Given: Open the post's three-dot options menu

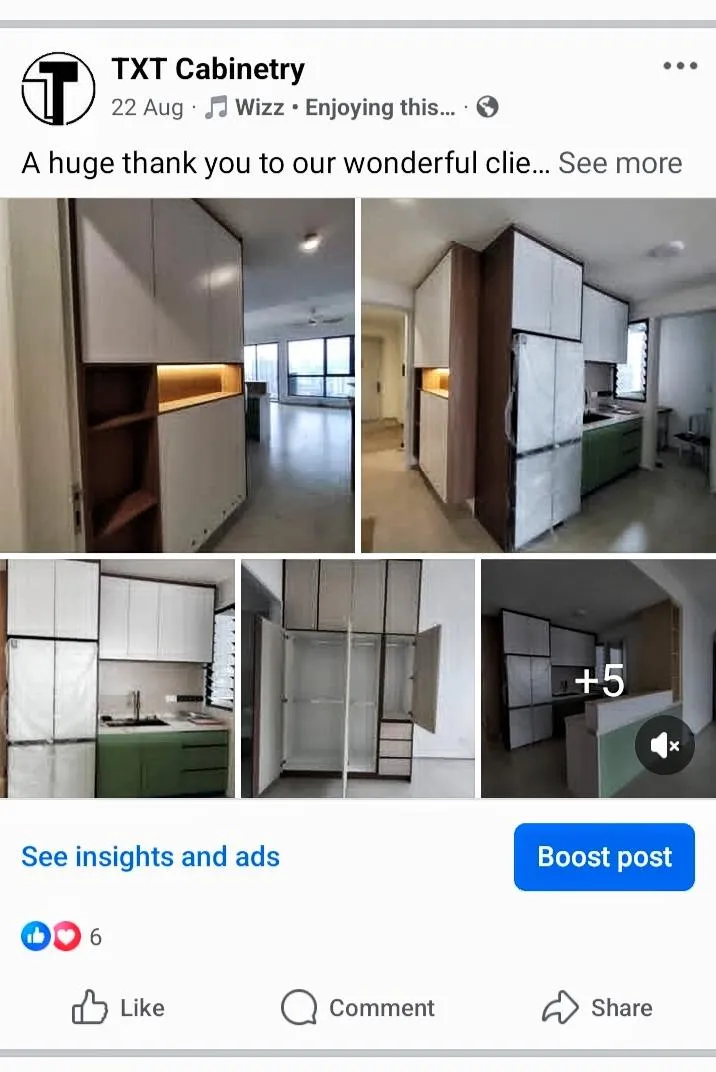Looking at the screenshot, I should (x=680, y=66).
